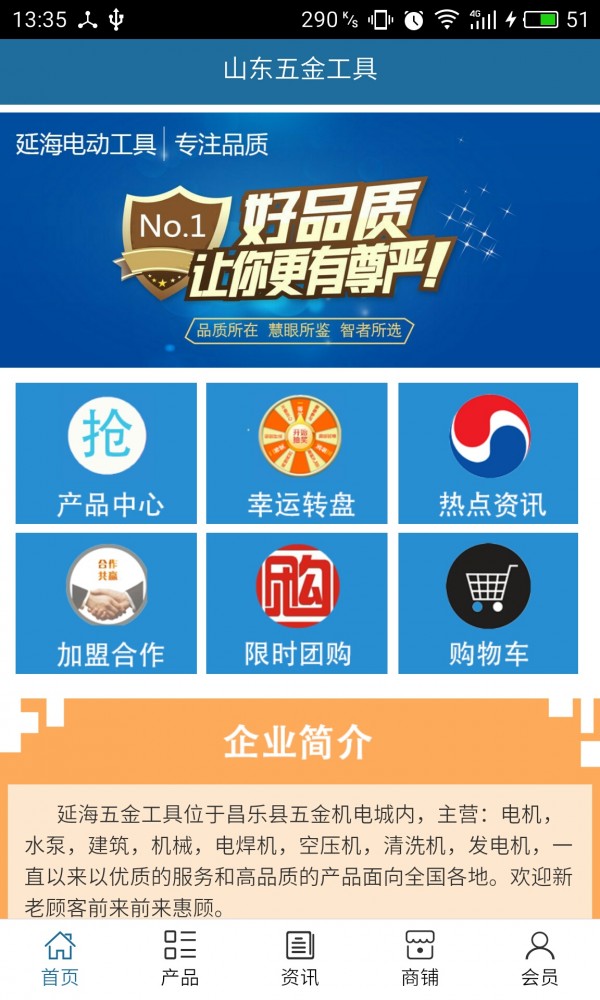Tap the 延海电动工具 promotional banner

[300, 240]
